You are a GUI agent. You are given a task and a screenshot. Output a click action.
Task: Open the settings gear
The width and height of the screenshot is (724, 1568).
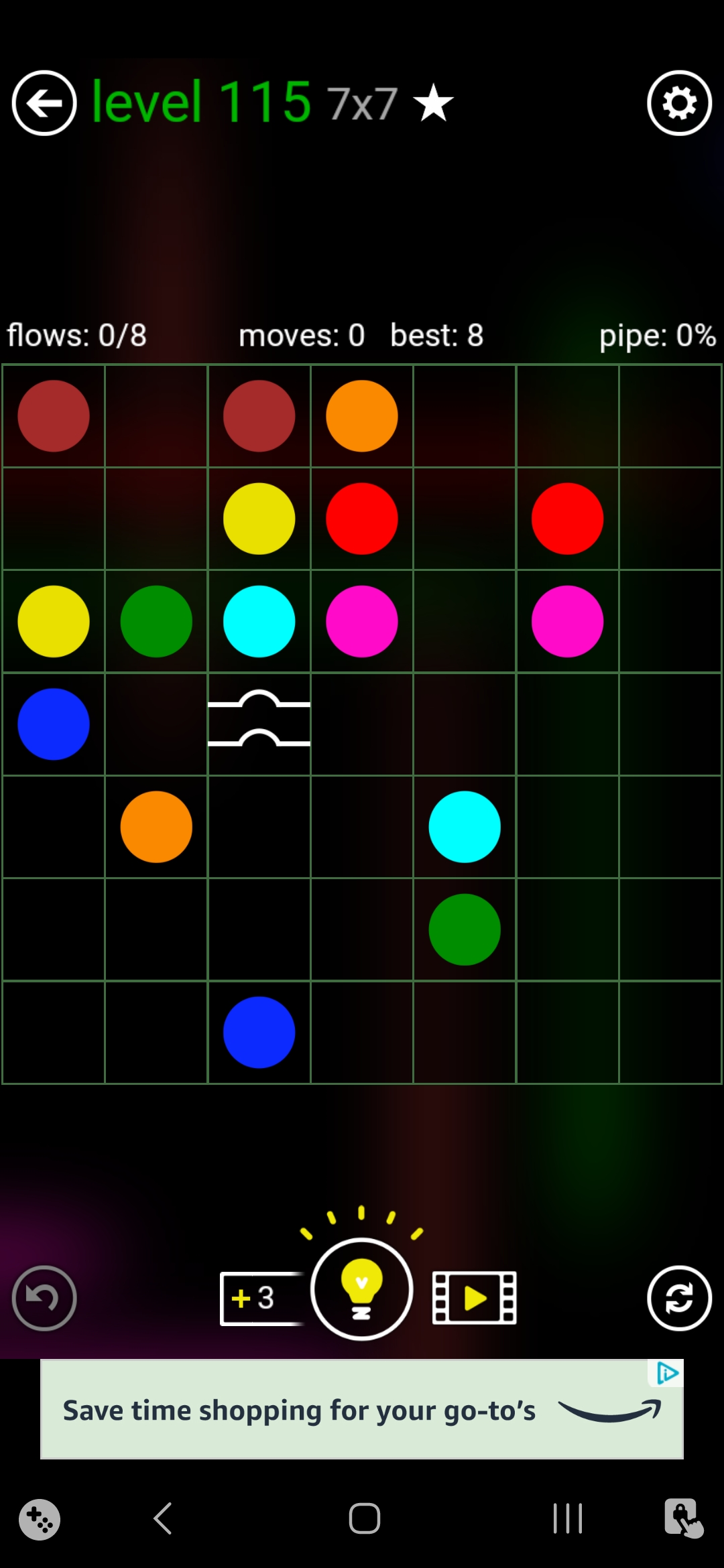pyautogui.click(x=679, y=103)
